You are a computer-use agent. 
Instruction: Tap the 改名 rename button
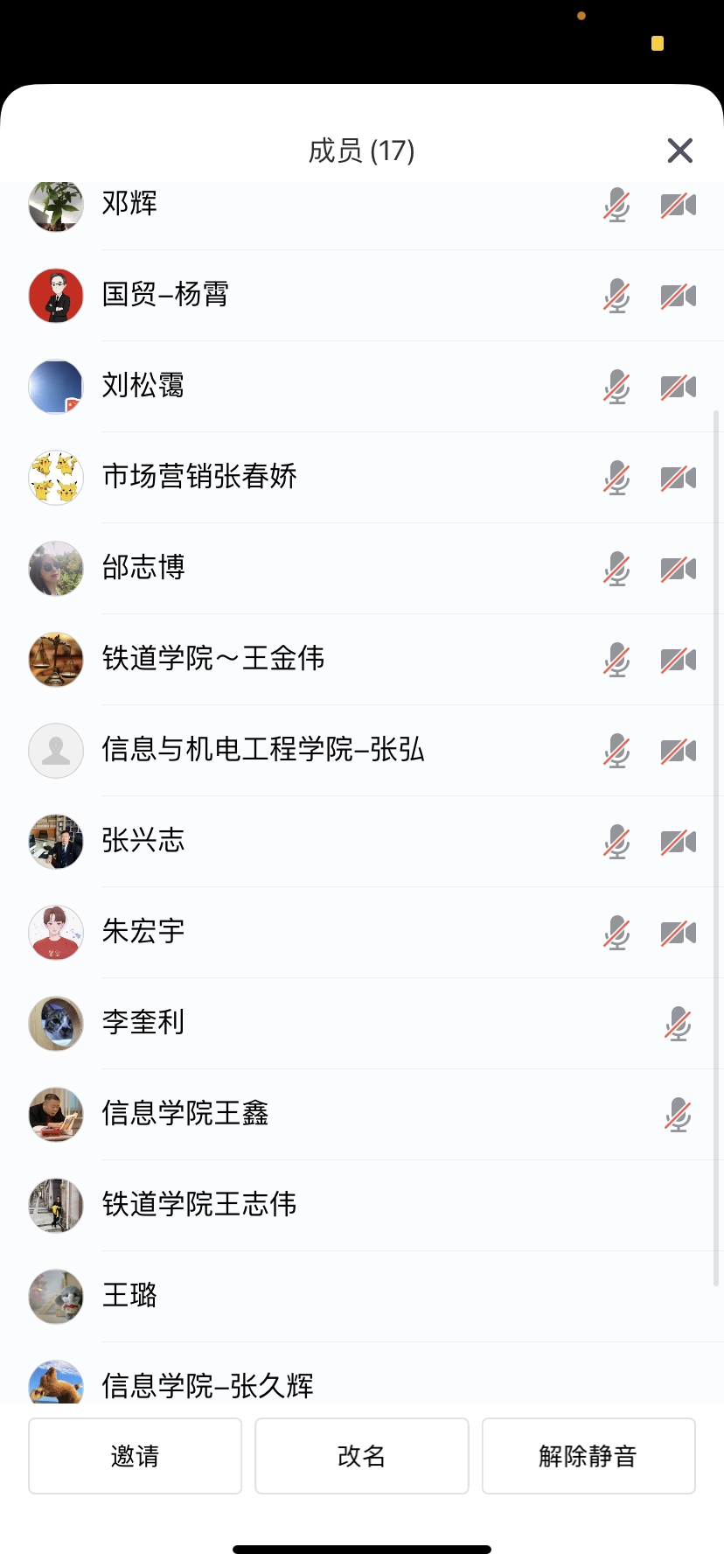(x=361, y=1455)
